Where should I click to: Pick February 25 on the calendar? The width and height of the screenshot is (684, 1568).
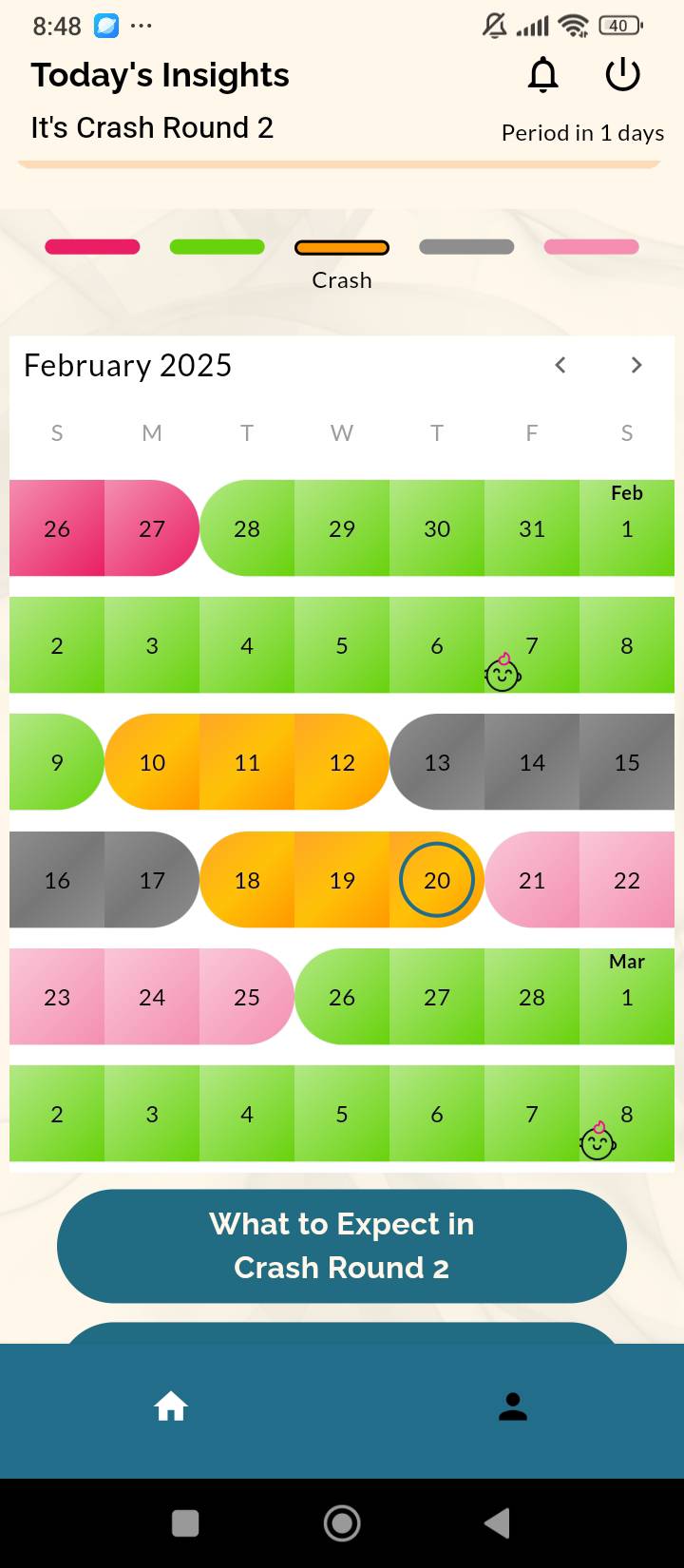pyautogui.click(x=247, y=997)
